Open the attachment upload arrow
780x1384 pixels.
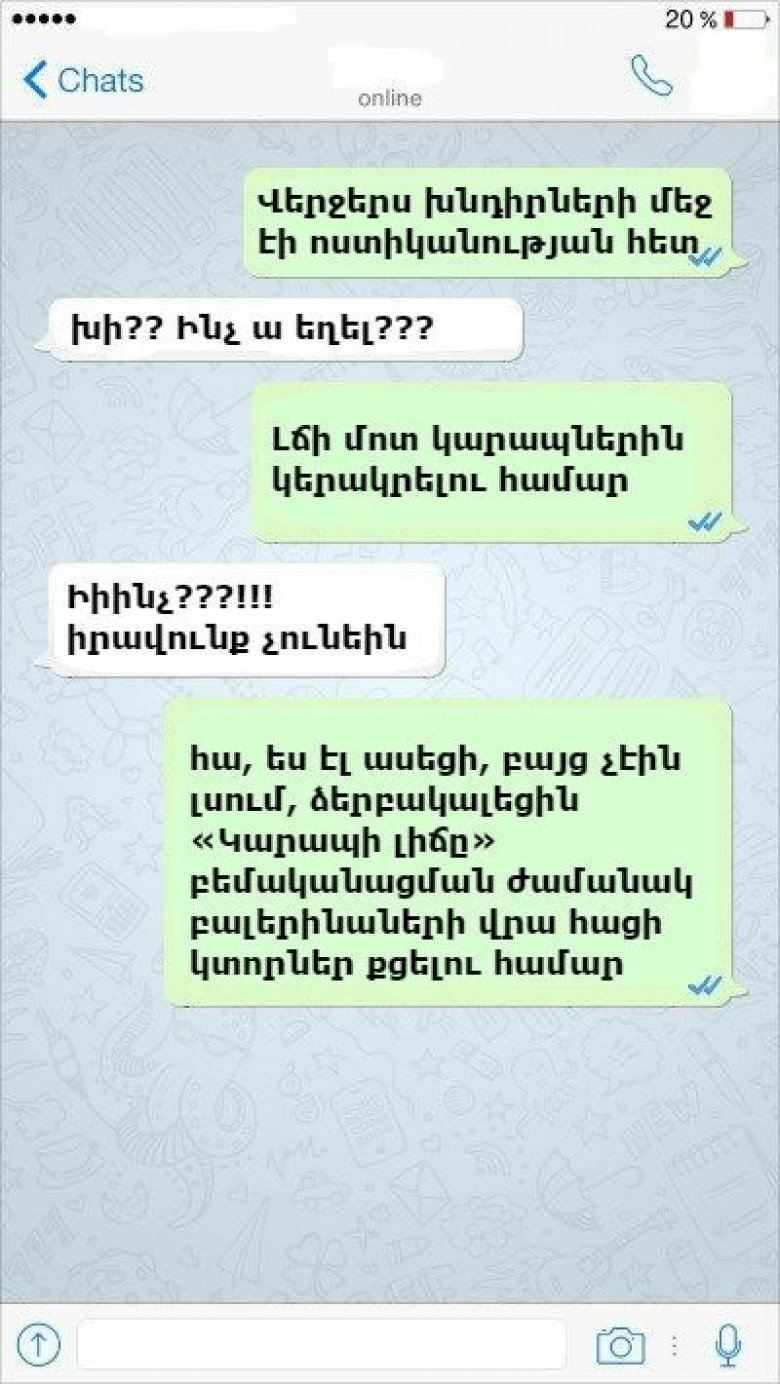39,1345
